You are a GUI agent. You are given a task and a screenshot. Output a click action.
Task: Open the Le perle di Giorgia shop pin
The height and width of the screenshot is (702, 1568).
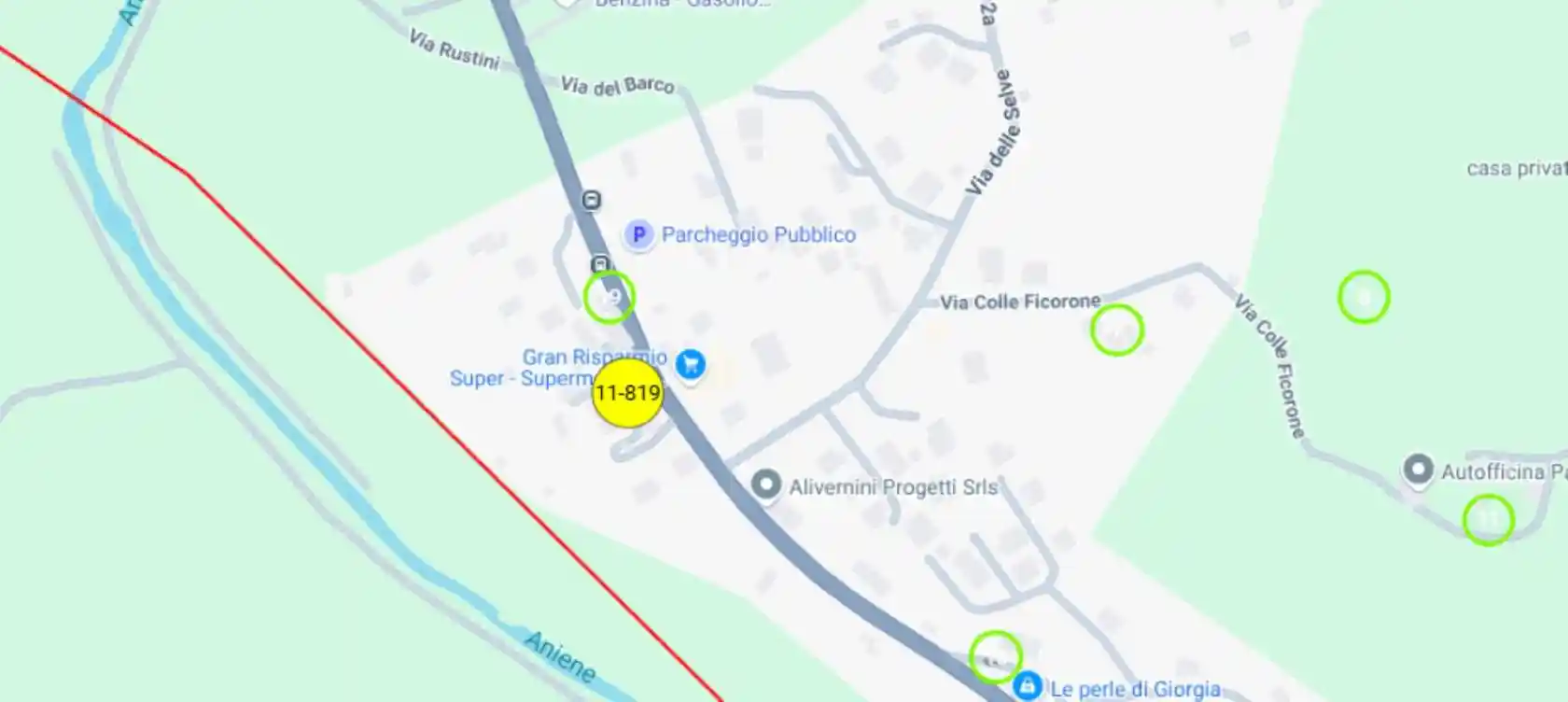pos(1027,684)
